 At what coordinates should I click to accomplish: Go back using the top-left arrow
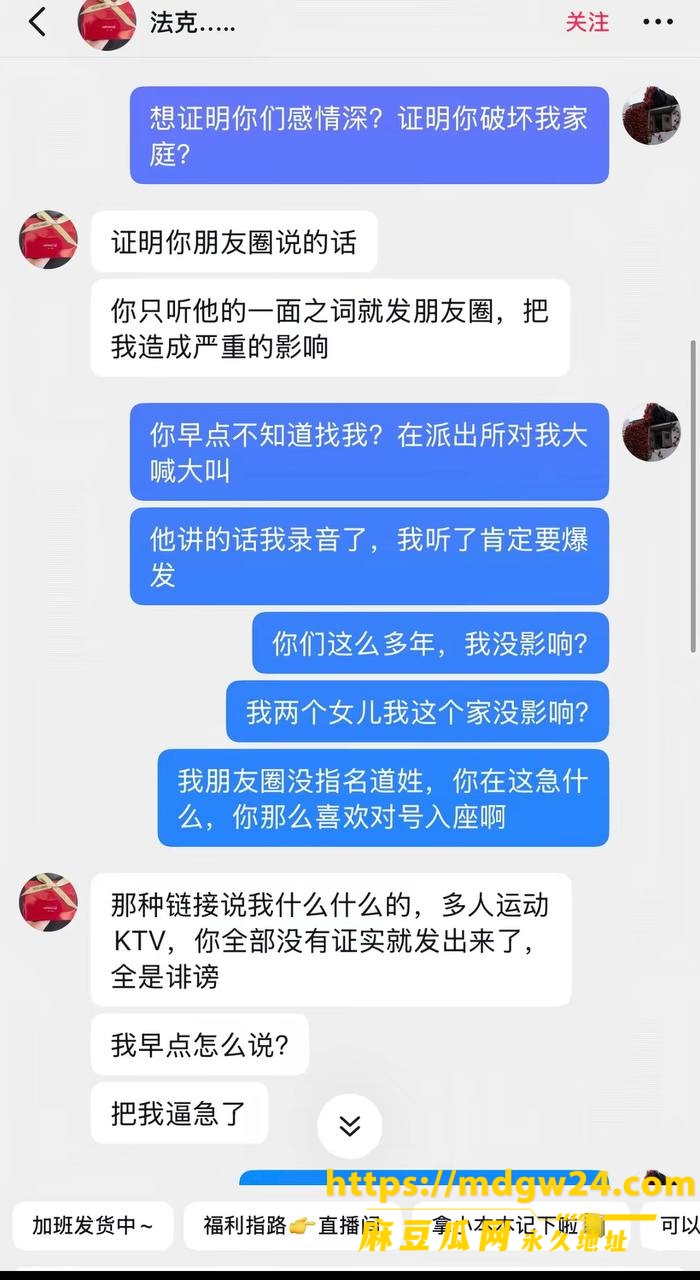(38, 22)
